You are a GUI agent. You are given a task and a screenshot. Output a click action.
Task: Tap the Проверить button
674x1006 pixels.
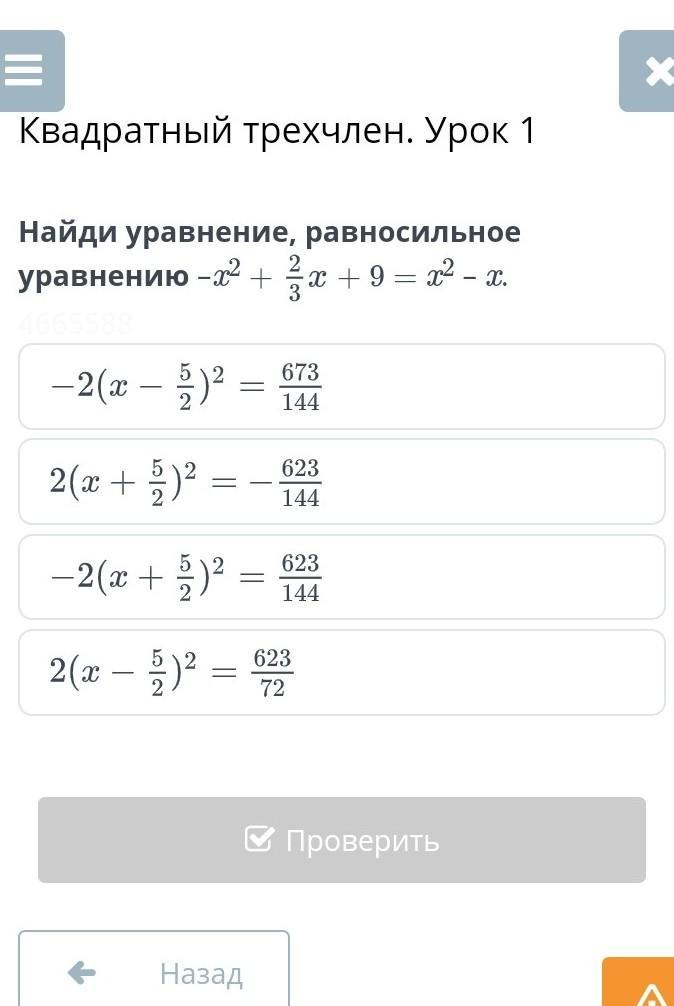pos(341,840)
